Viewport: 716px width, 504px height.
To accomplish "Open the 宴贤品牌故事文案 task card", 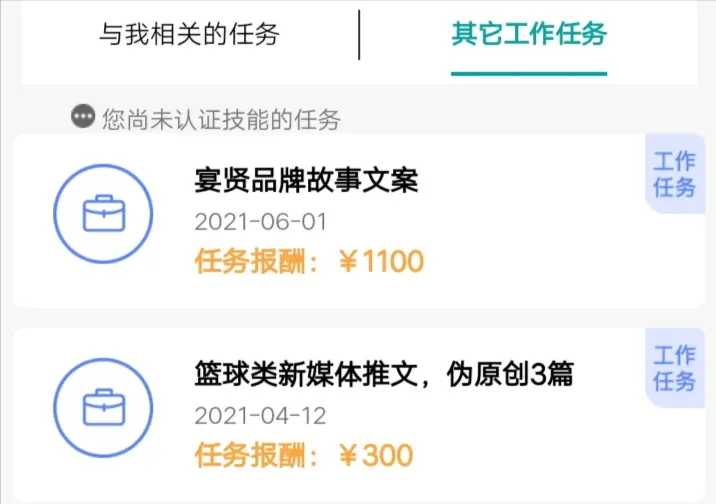I will click(x=359, y=221).
